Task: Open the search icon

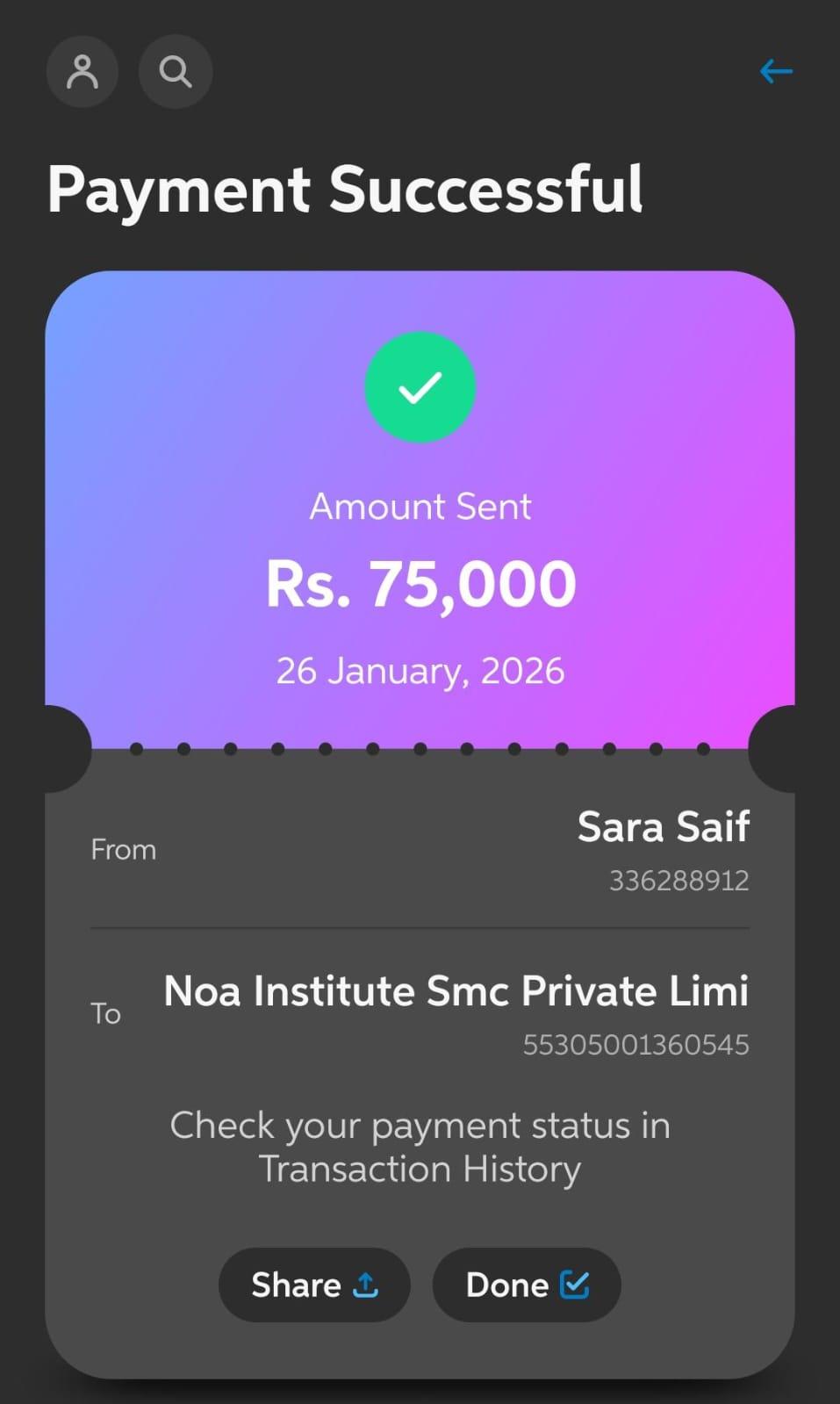Action: coord(175,71)
